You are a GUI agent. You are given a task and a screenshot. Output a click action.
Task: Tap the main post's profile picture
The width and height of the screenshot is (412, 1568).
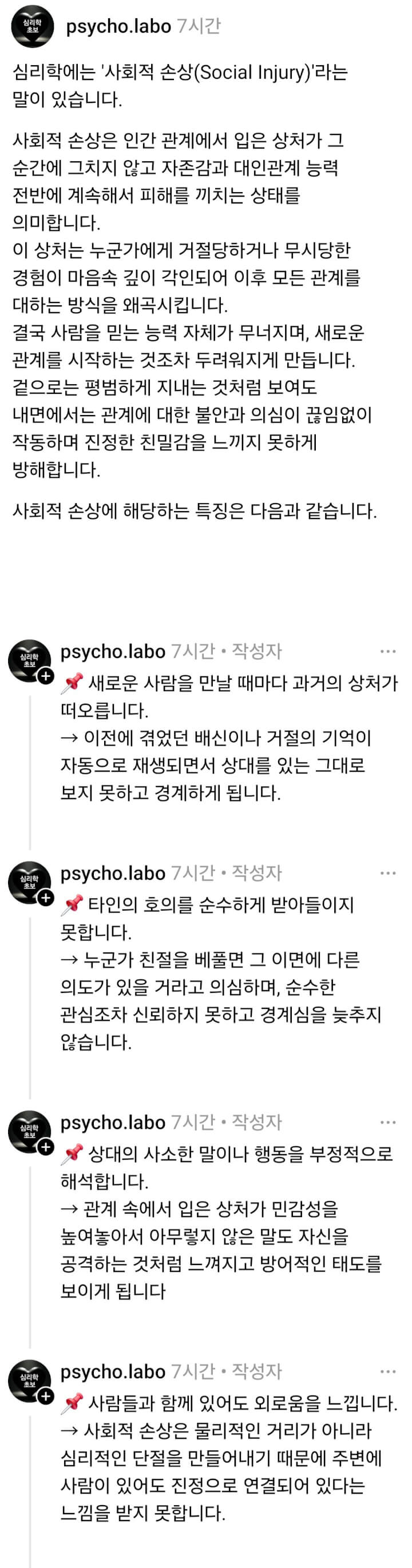(33, 27)
